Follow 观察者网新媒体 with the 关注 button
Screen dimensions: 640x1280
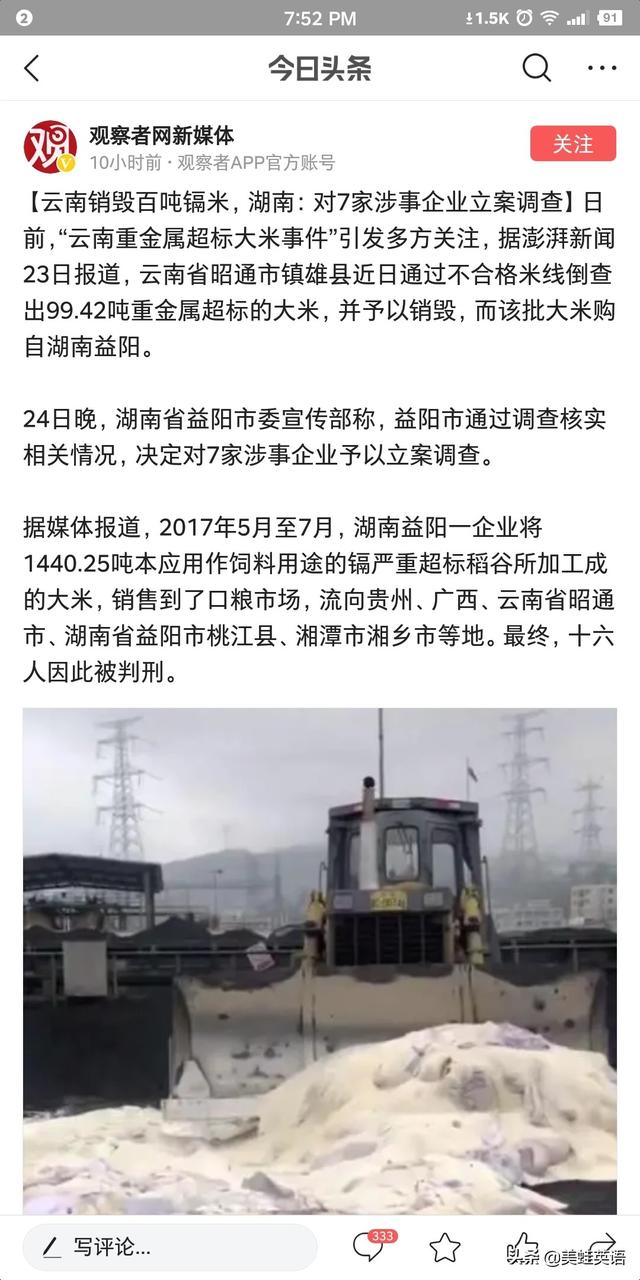(573, 144)
